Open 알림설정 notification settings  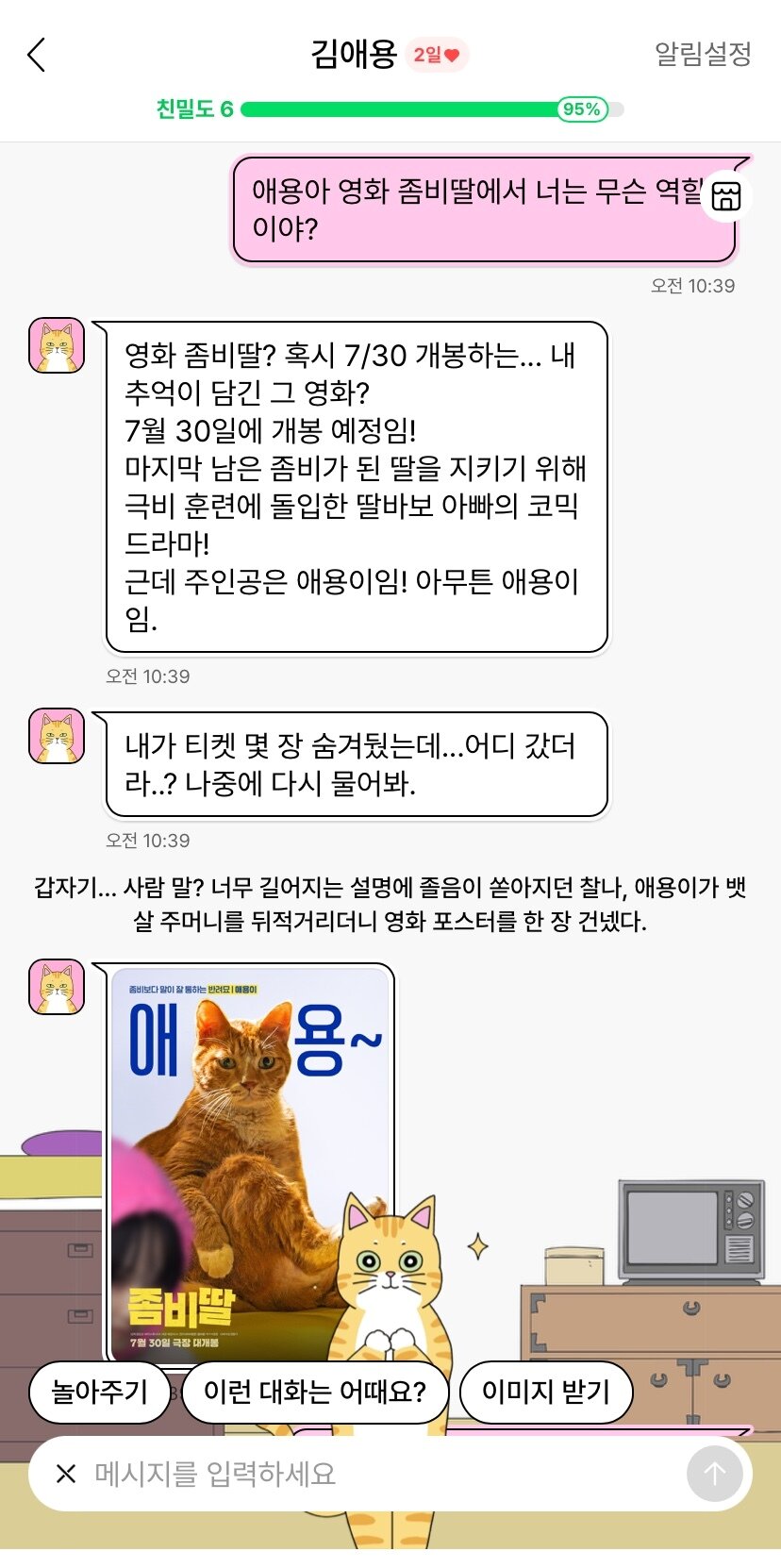pos(703,54)
